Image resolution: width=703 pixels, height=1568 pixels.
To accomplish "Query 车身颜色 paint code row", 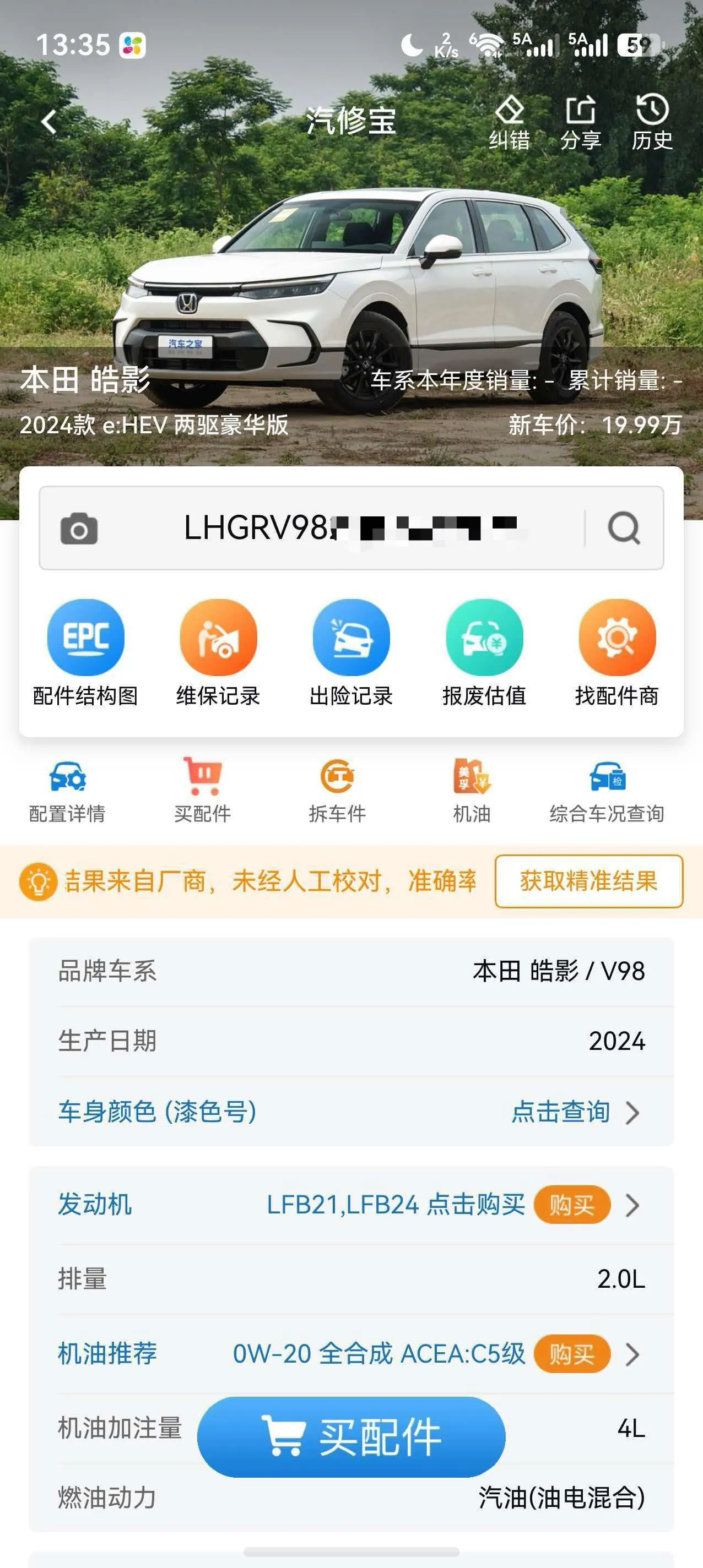I will point(351,1112).
